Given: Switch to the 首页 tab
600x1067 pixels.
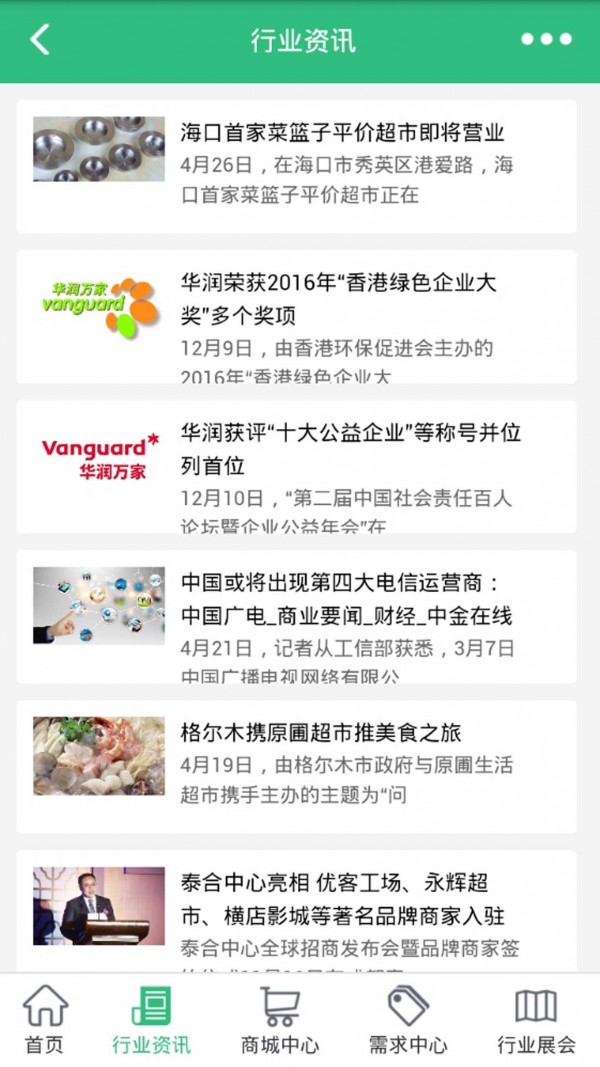Looking at the screenshot, I should point(45,1020).
